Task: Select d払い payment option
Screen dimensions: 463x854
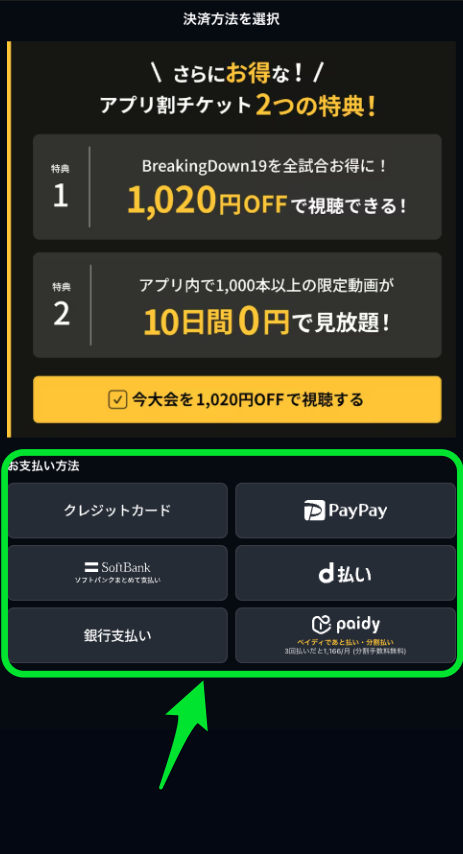Action: click(345, 572)
